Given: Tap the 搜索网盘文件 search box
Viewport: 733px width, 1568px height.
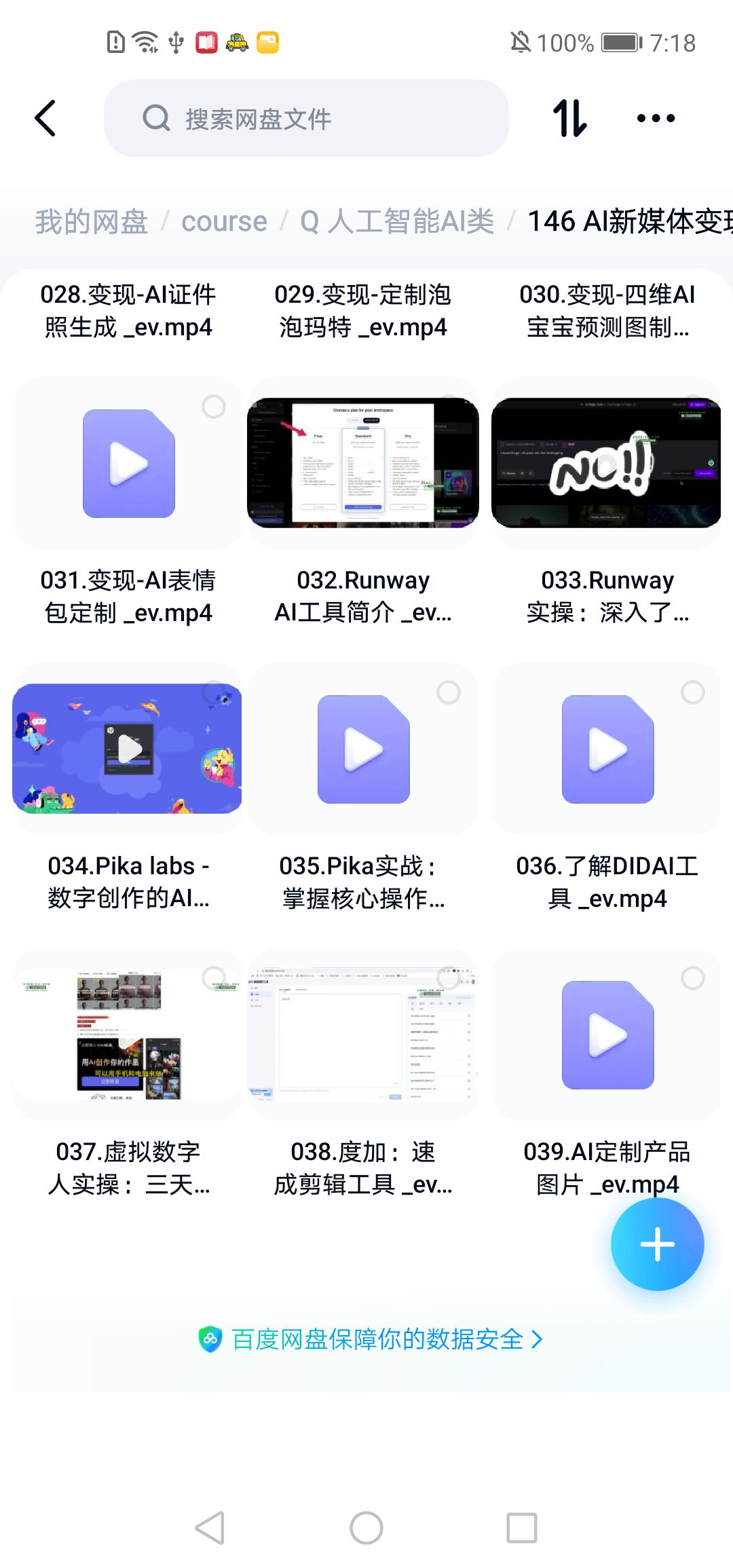Looking at the screenshot, I should [x=305, y=118].
